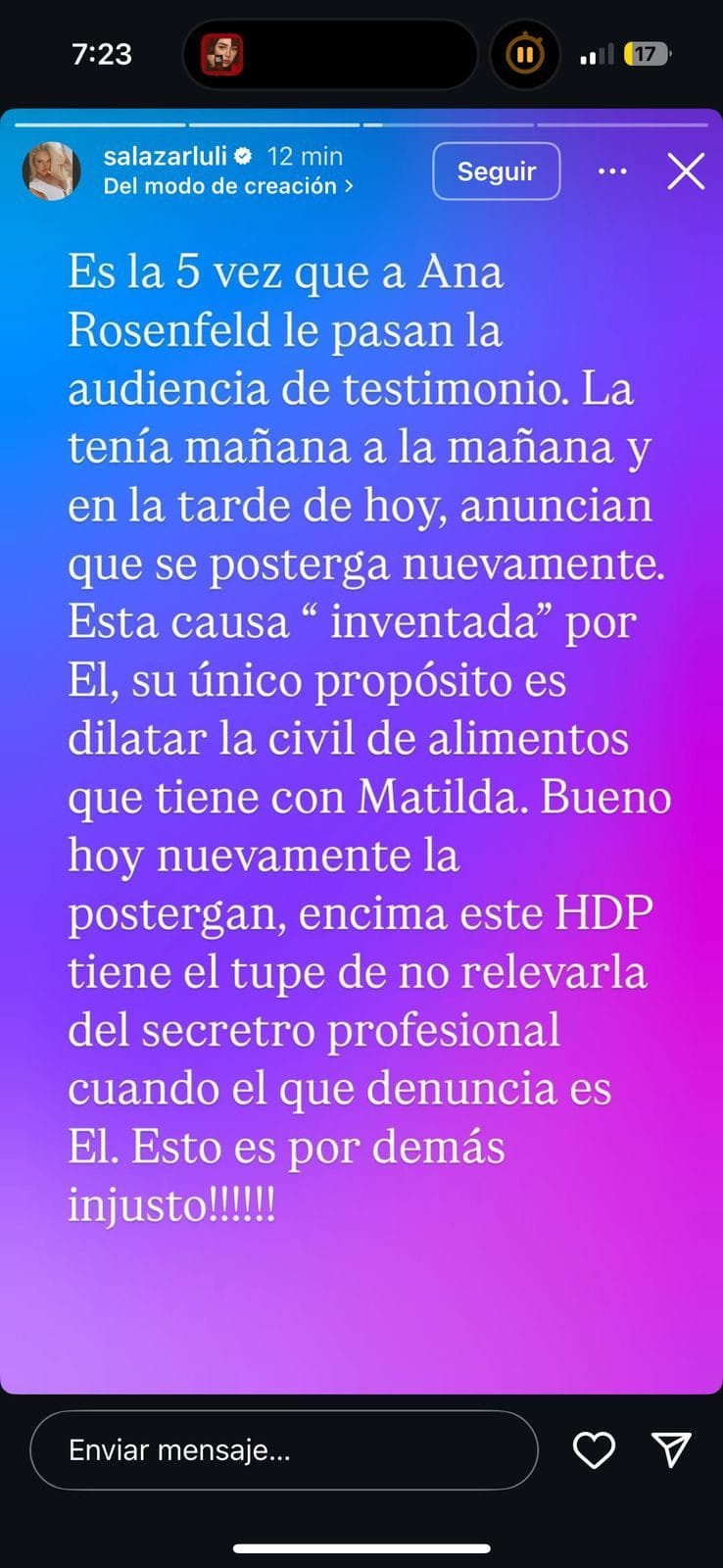723x1568 pixels.
Task: Close the story viewer
Action: [686, 171]
